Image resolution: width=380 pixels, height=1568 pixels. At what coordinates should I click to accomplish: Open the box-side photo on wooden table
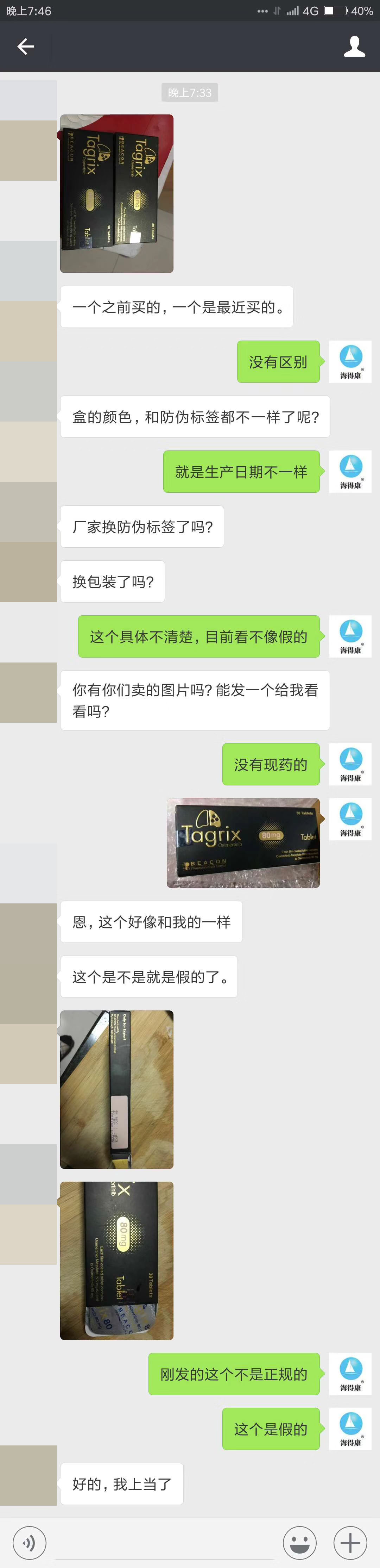click(117, 1089)
